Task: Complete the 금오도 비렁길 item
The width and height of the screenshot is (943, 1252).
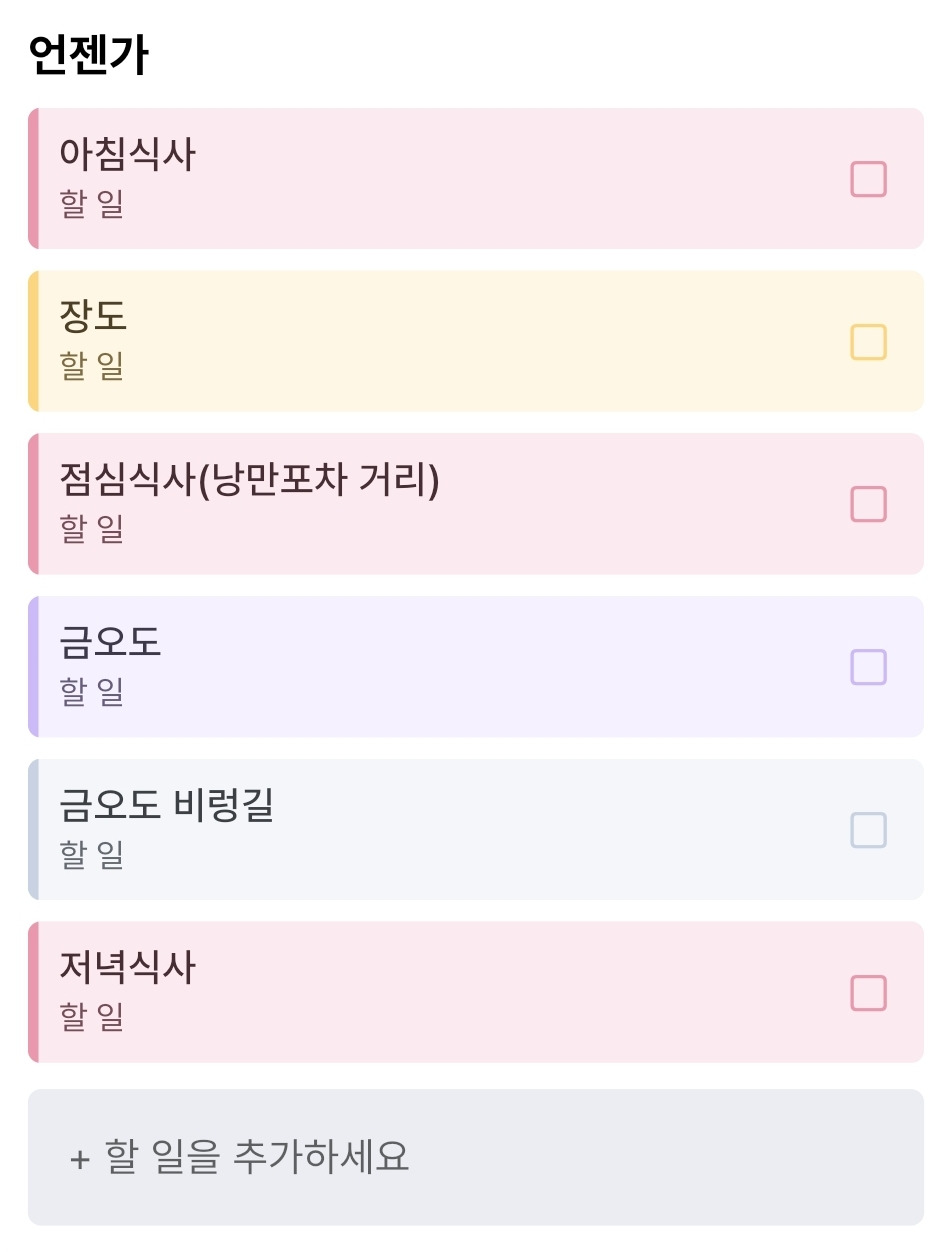Action: coord(866,829)
